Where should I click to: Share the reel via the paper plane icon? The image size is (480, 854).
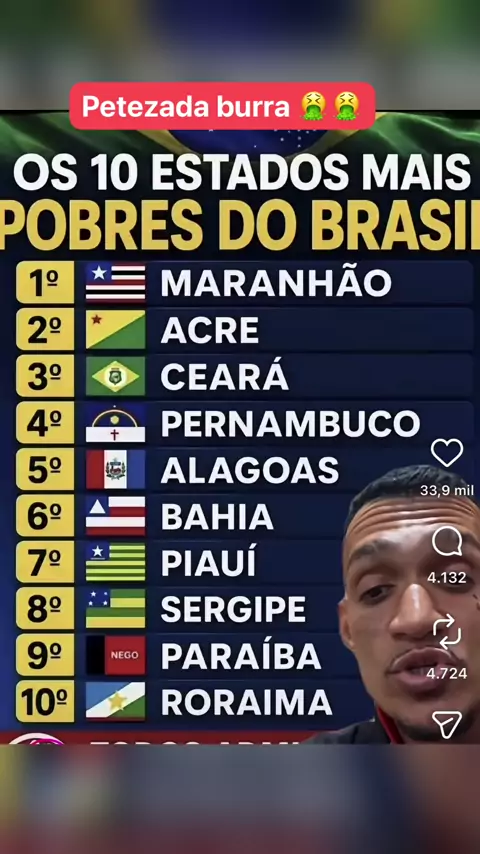(x=447, y=724)
